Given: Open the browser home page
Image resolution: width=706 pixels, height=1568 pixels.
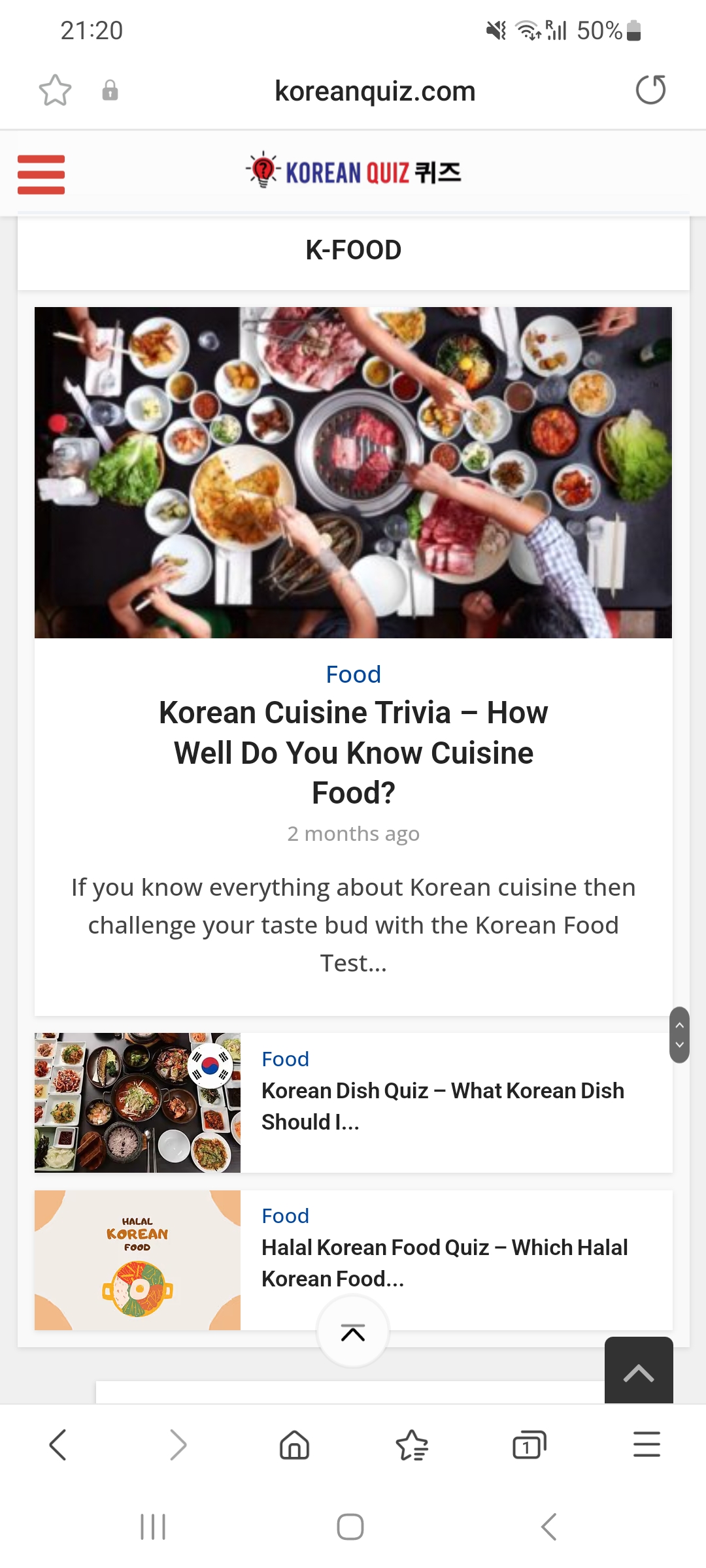Looking at the screenshot, I should coord(294,1445).
